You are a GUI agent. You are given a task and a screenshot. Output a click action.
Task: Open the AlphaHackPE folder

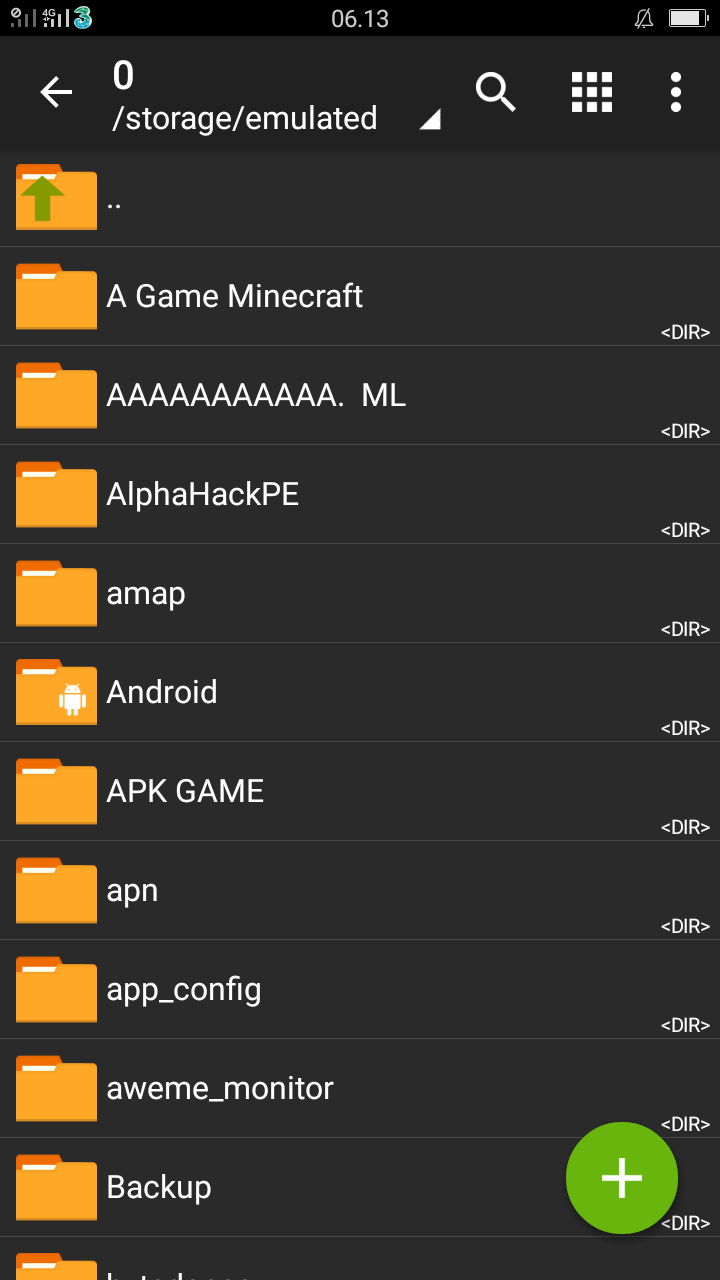pos(360,494)
